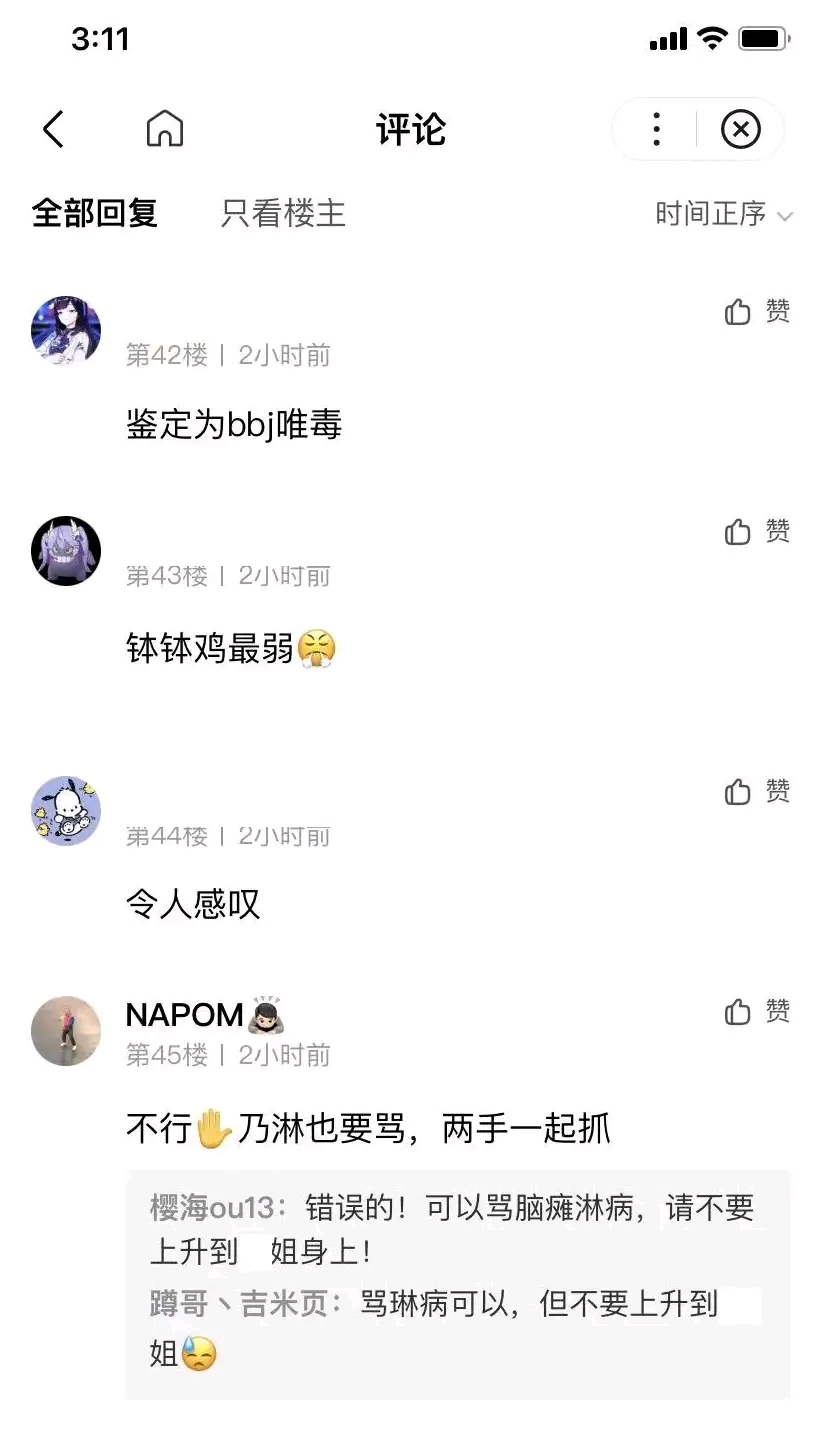
Task: Close the mini program with the X
Action: point(740,129)
